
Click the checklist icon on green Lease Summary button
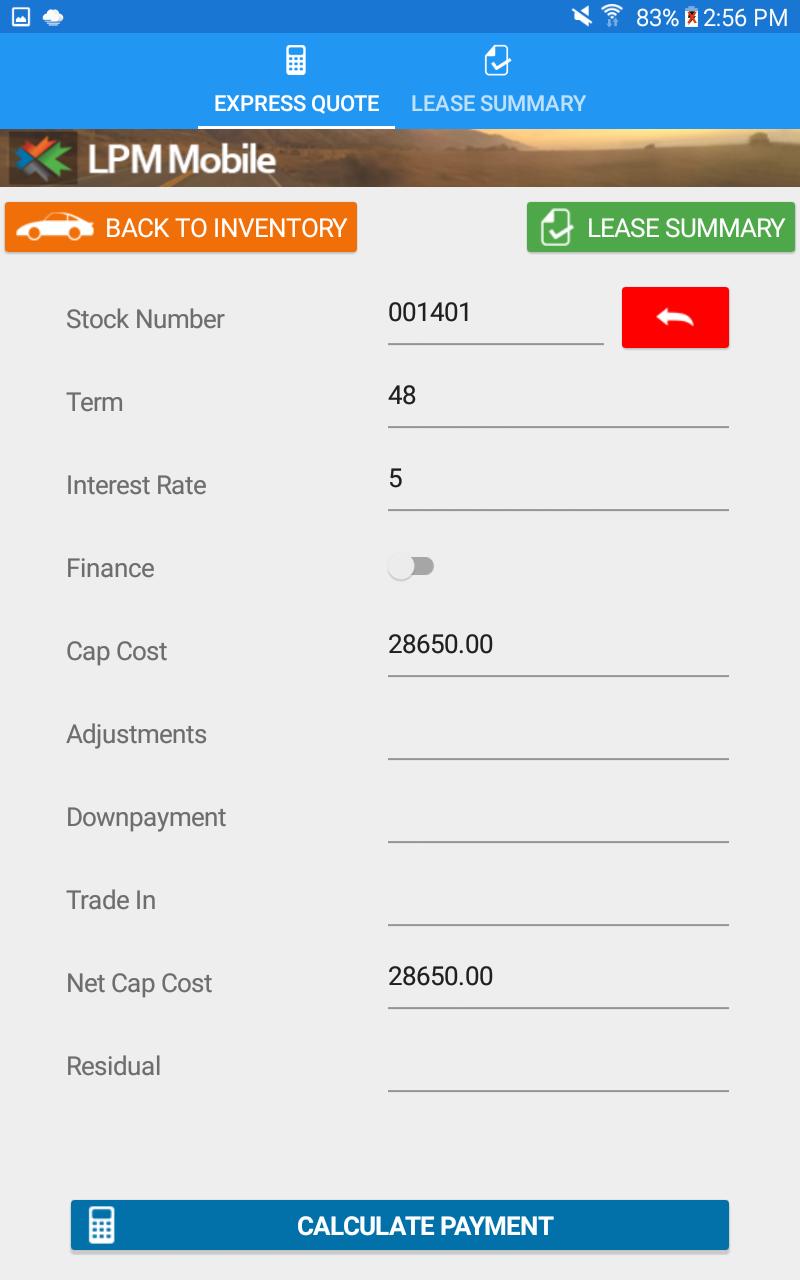pos(555,226)
